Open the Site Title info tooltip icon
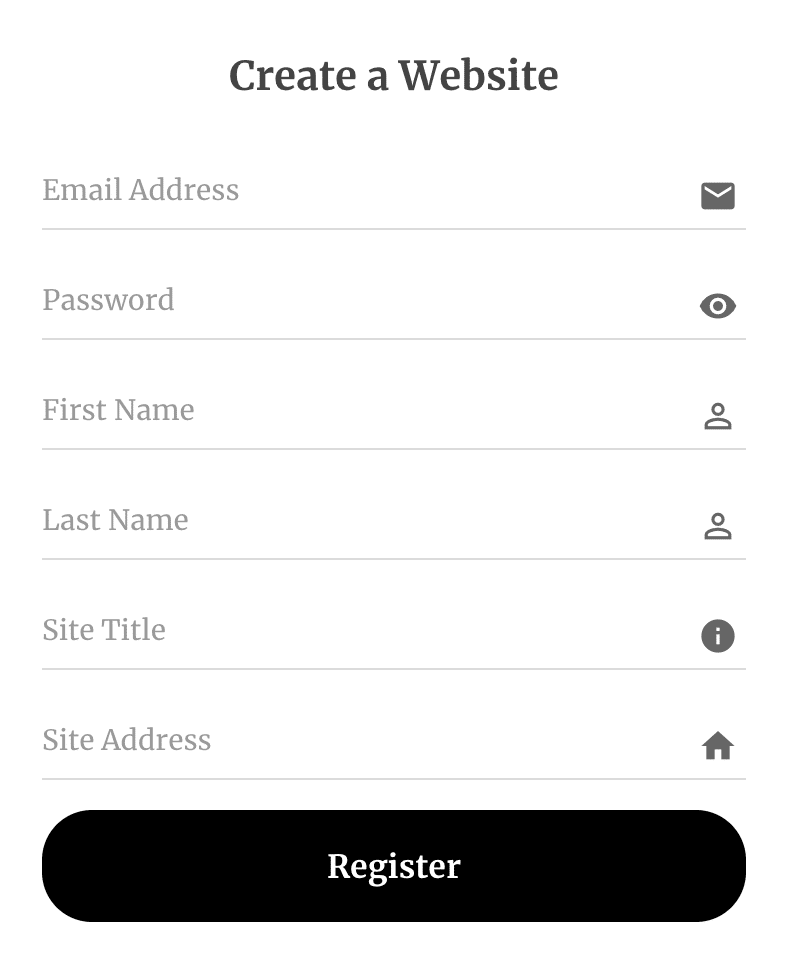This screenshot has height=962, width=788. click(718, 636)
